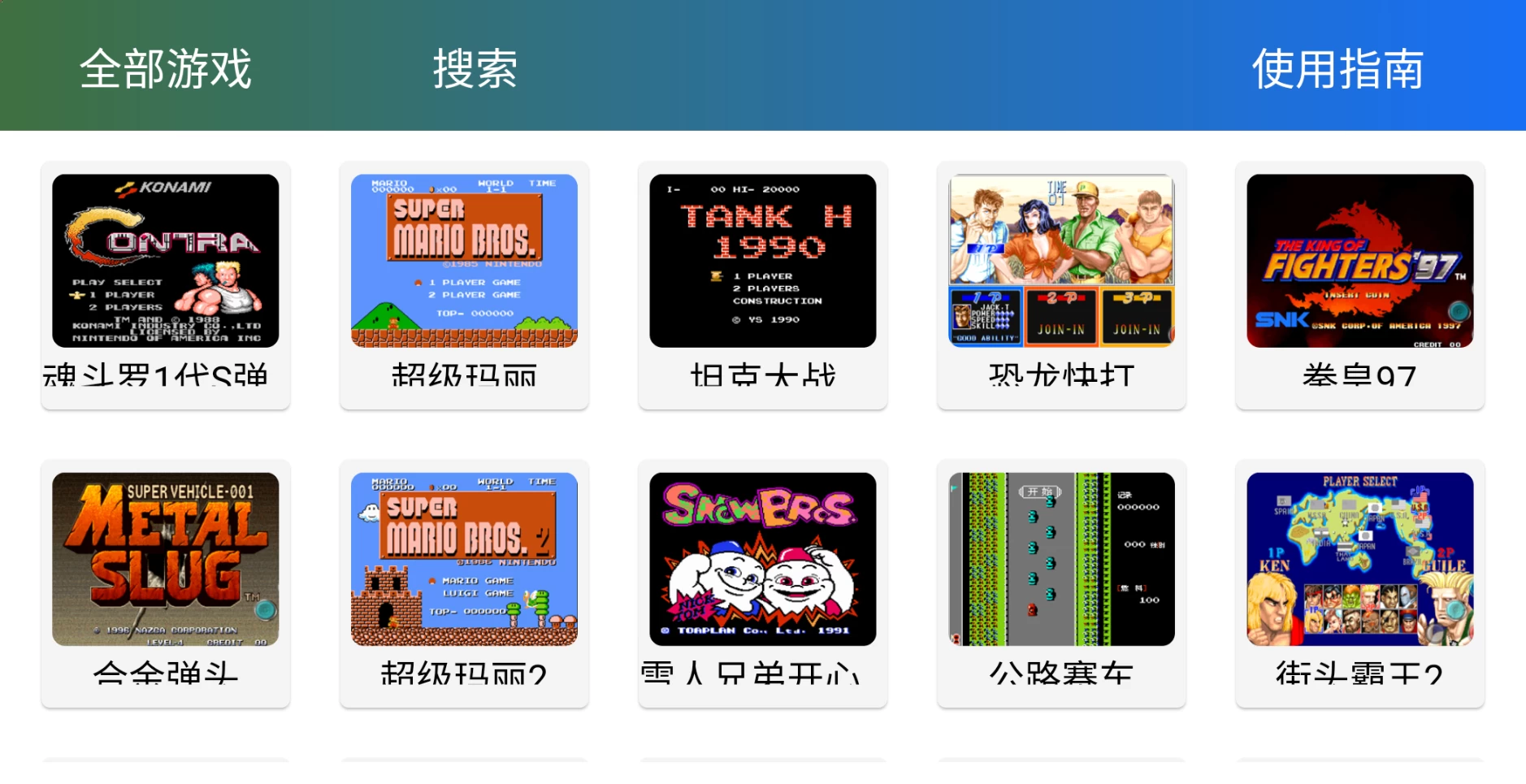Image resolution: width=1526 pixels, height=784 pixels.
Task: Open 街头霸王2 Street Fighter game
Action: 1359,560
